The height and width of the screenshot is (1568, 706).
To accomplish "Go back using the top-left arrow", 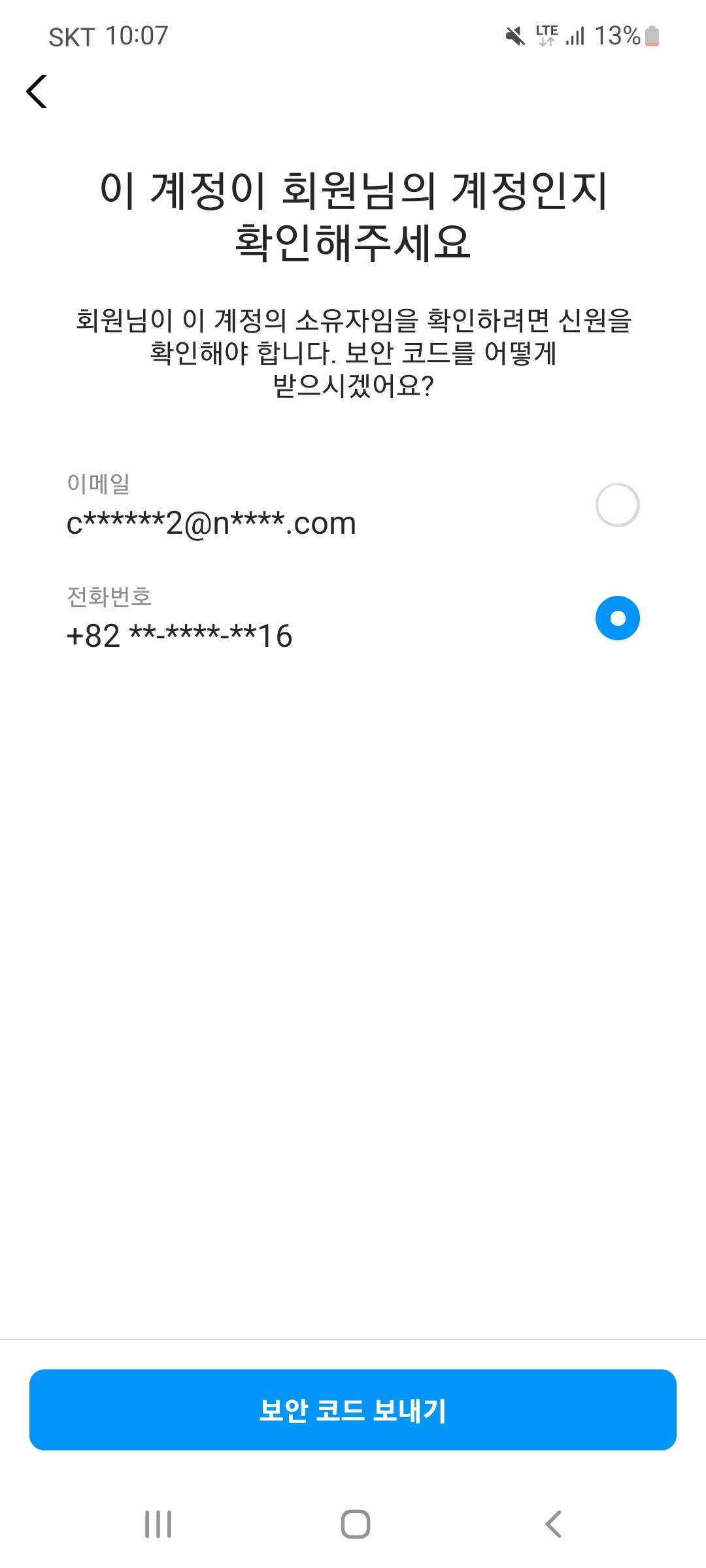I will [x=37, y=91].
